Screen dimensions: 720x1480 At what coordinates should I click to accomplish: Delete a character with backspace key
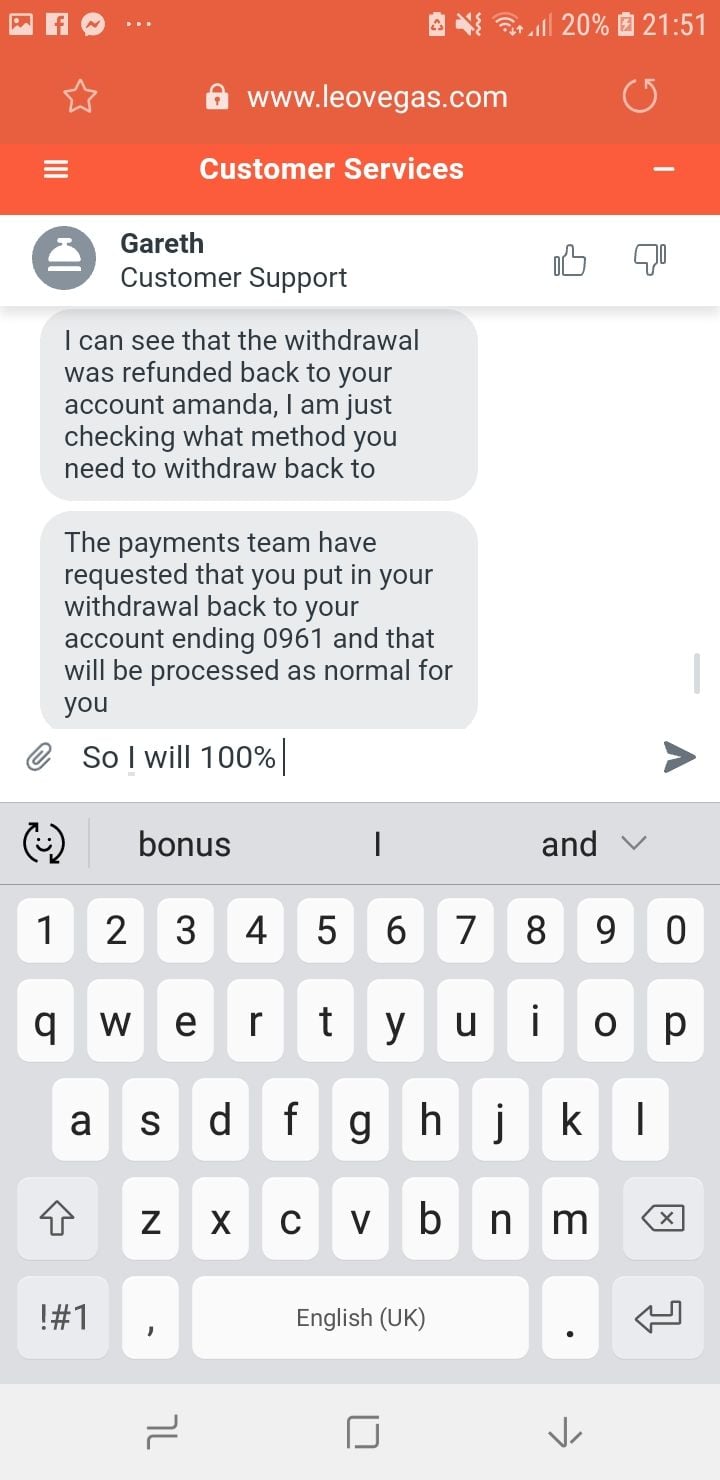(662, 1218)
